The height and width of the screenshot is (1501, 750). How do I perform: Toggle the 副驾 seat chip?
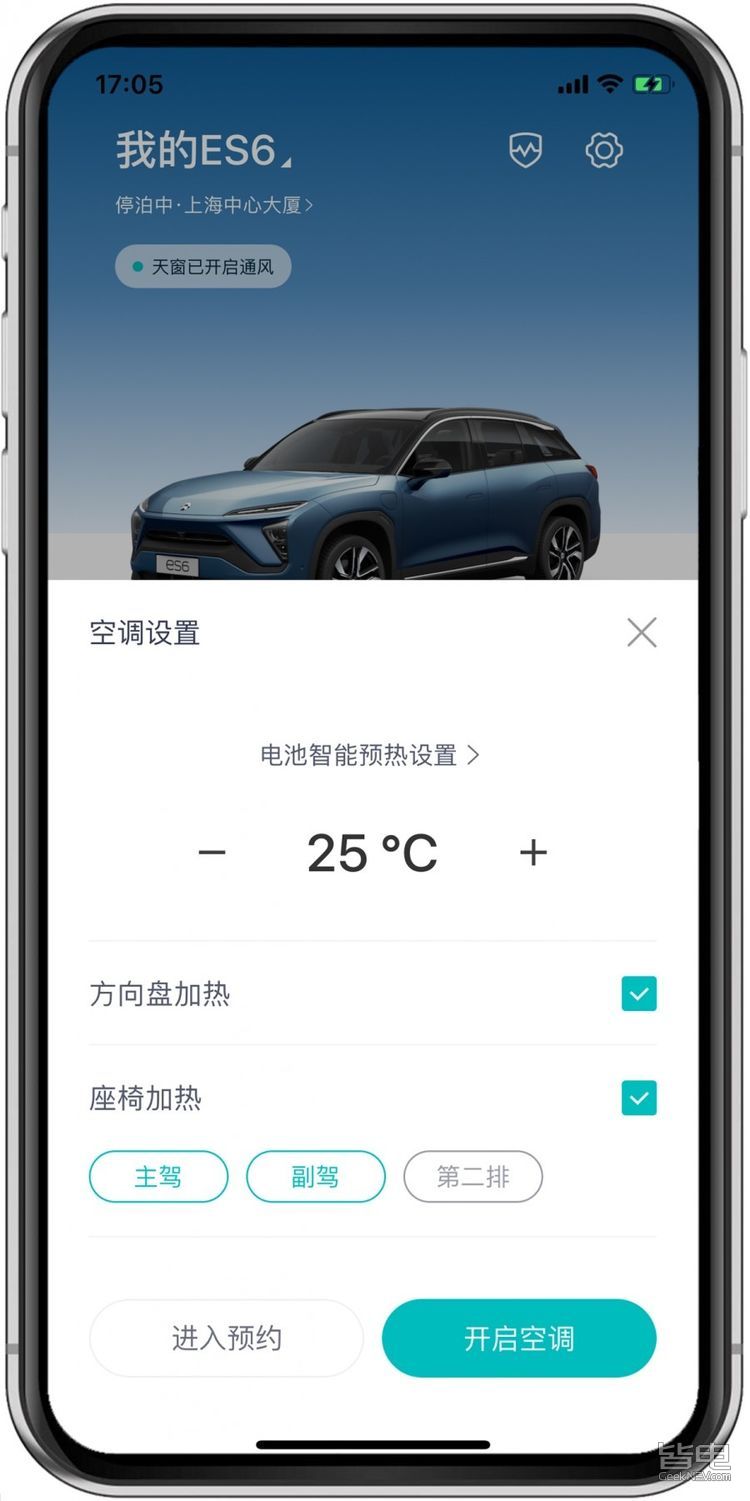pyautogui.click(x=316, y=1177)
